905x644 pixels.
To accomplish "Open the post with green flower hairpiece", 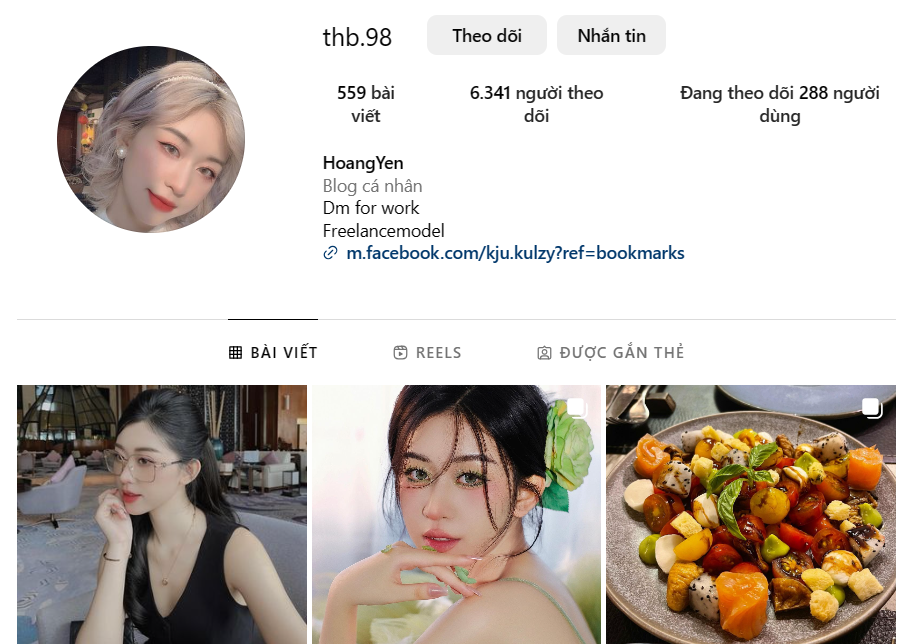I will tap(456, 514).
